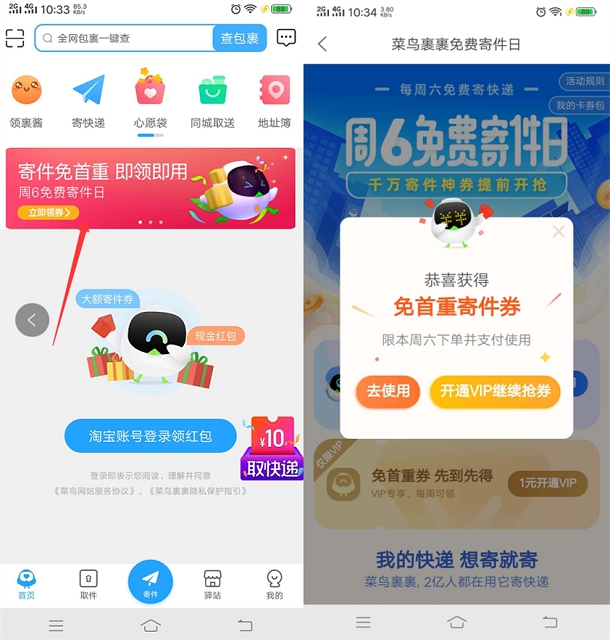The height and width of the screenshot is (640, 610).
Task: Open 领裹酱 shortcut
Action: [x=27, y=101]
